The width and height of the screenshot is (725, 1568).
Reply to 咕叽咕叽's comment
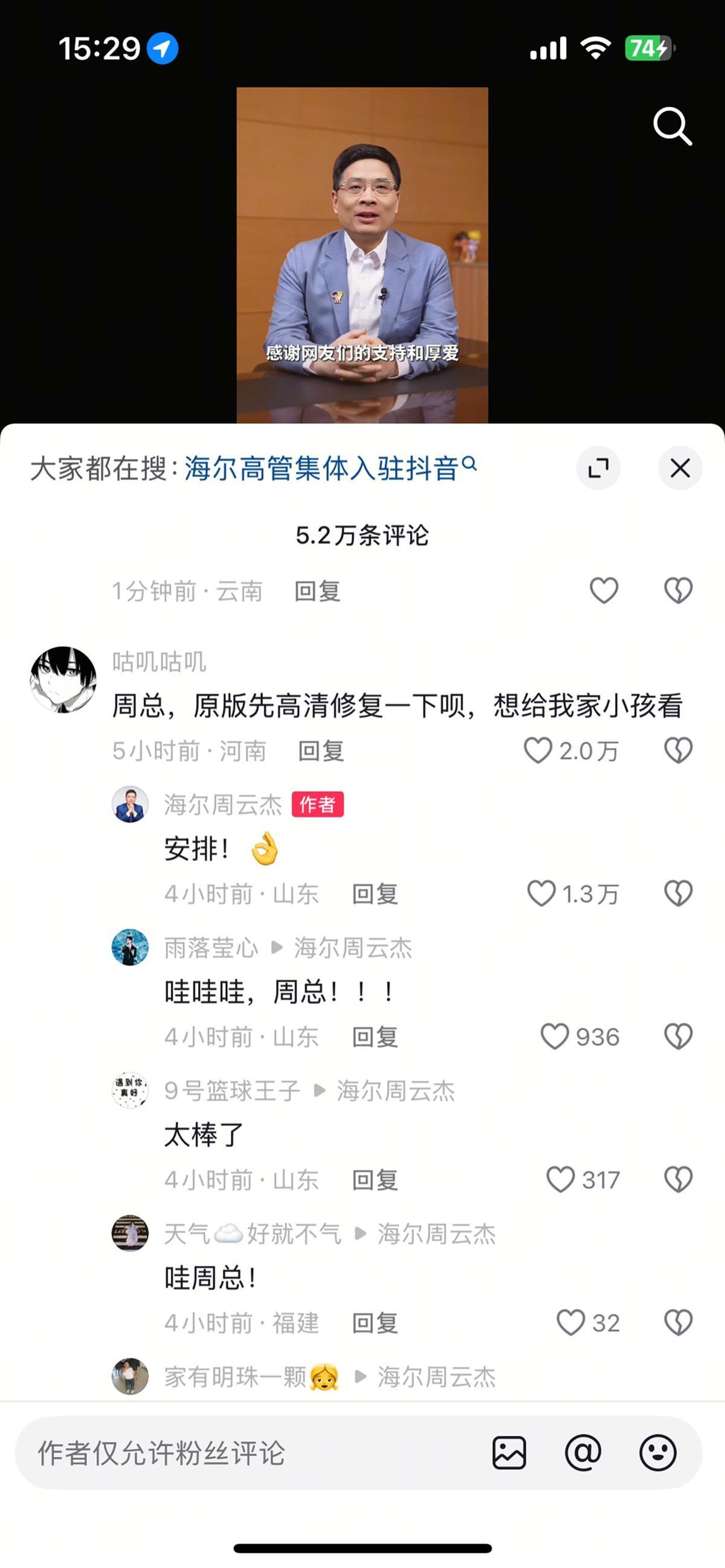point(321,751)
